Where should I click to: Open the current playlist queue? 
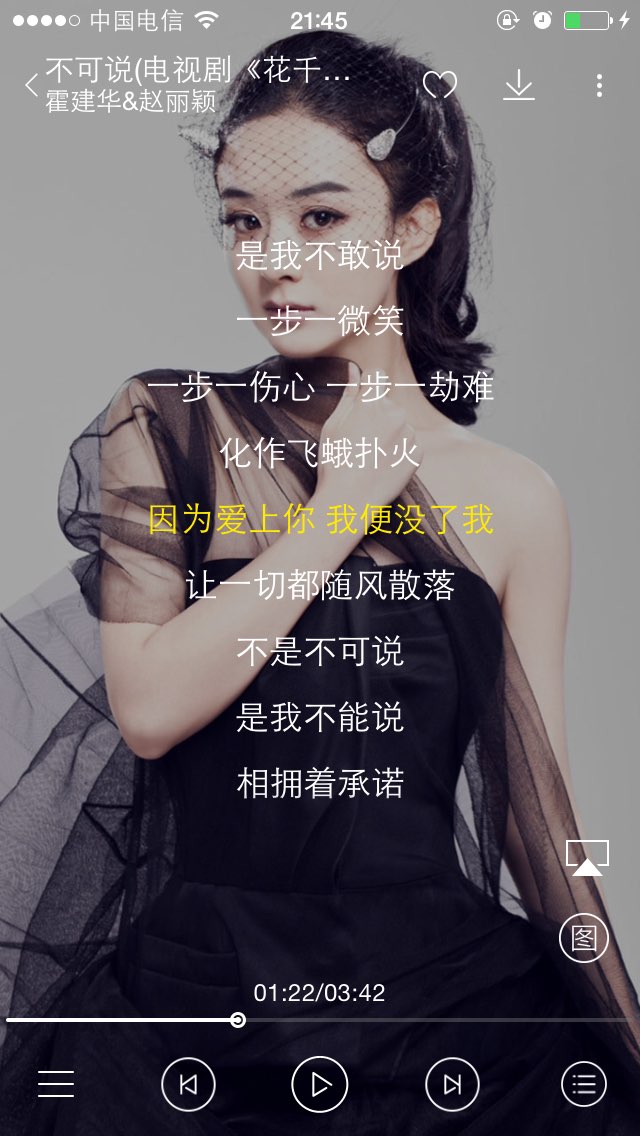click(x=583, y=1085)
